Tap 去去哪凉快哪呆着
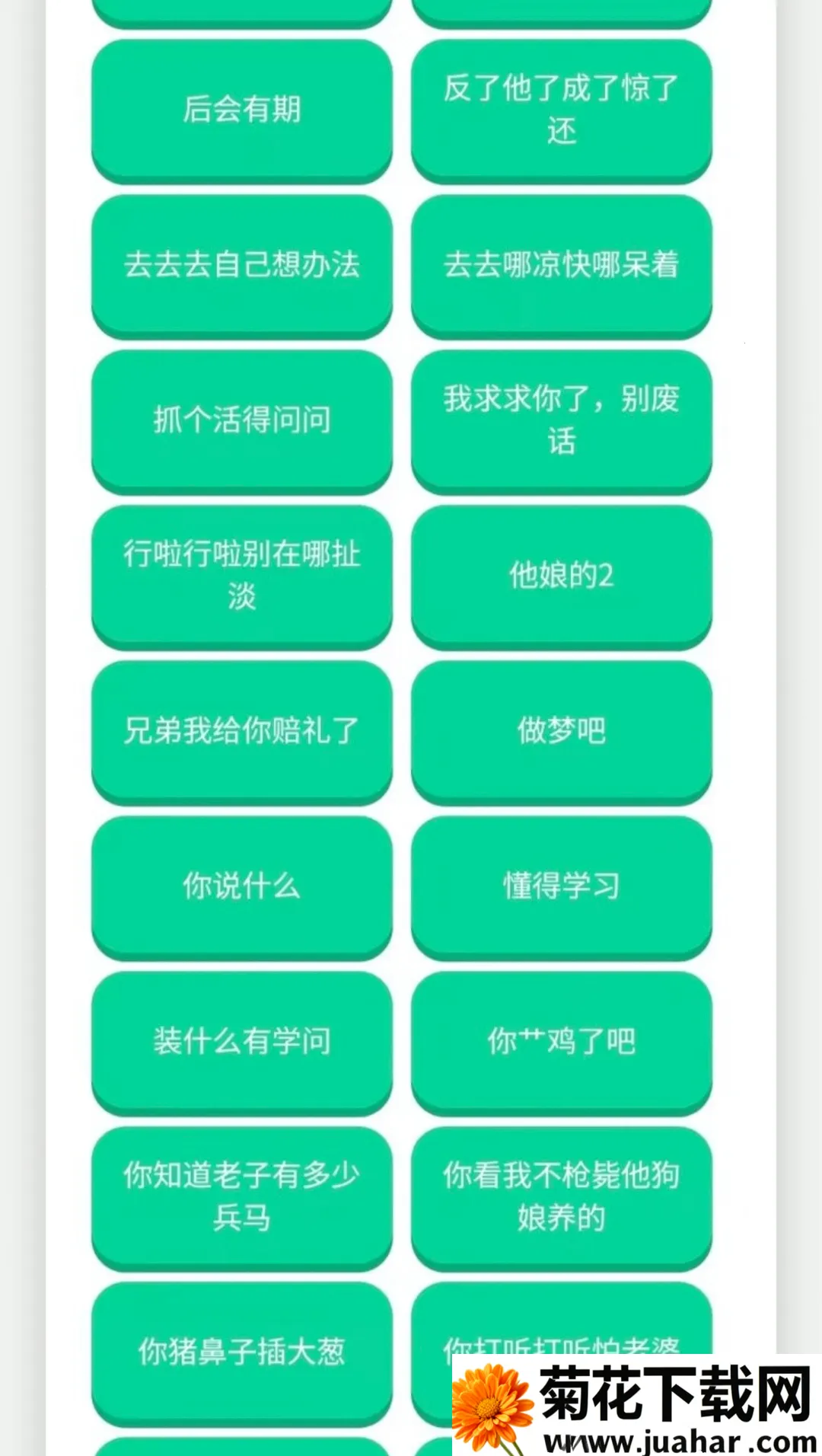 tap(561, 267)
